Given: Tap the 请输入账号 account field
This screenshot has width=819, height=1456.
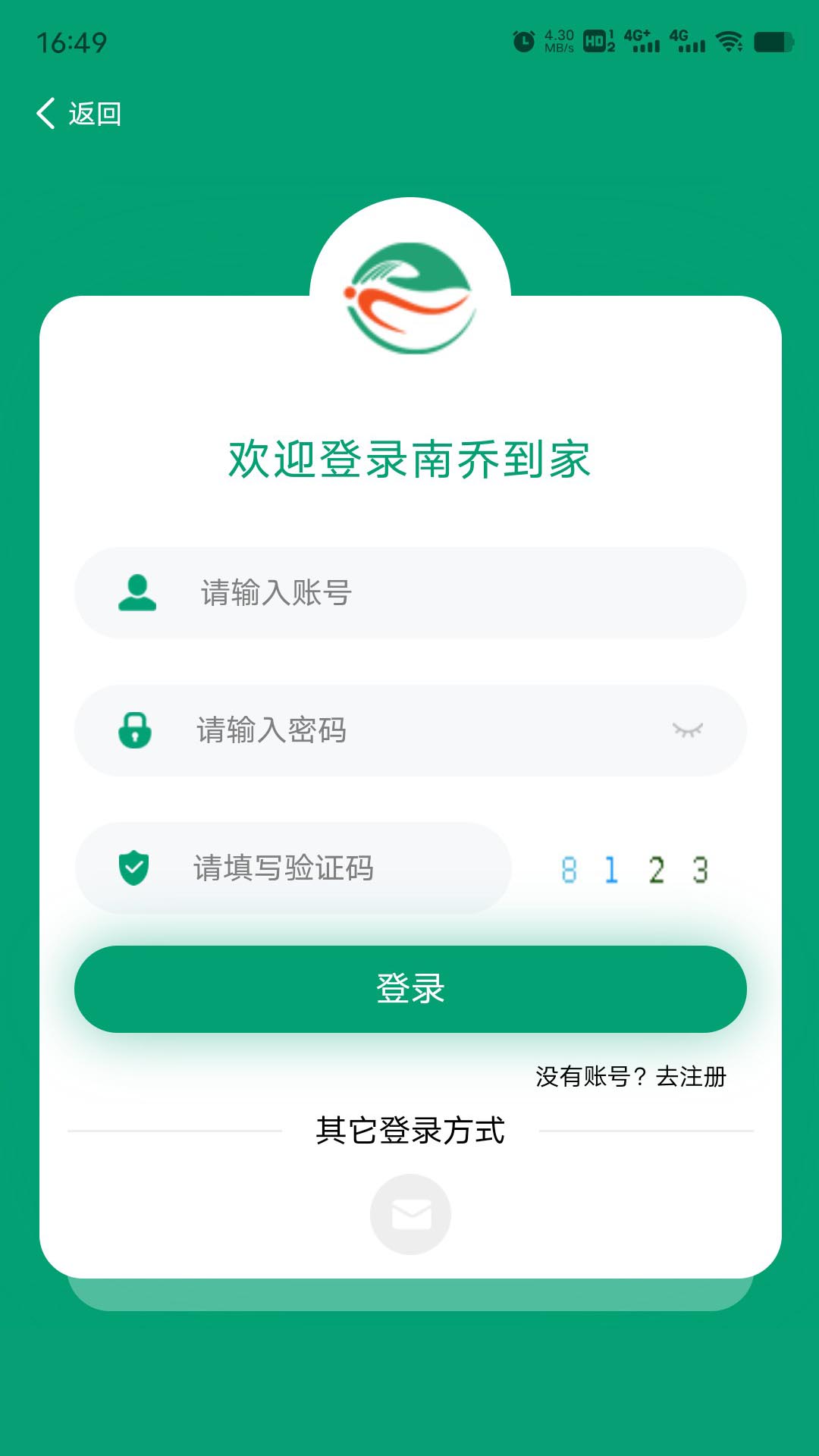Looking at the screenshot, I should coord(410,592).
